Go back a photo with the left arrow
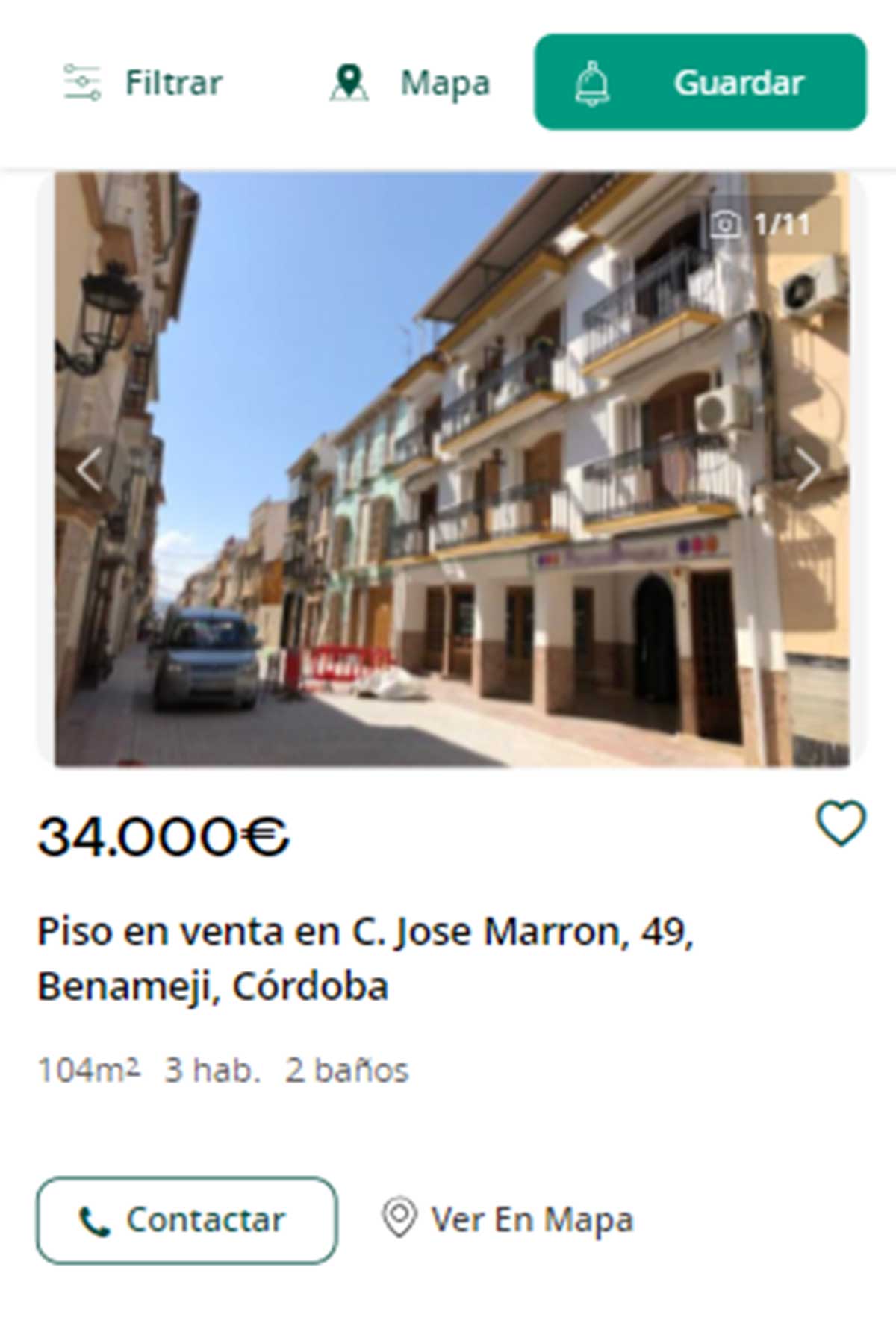Viewport: 896px width, 1344px height. [x=87, y=469]
